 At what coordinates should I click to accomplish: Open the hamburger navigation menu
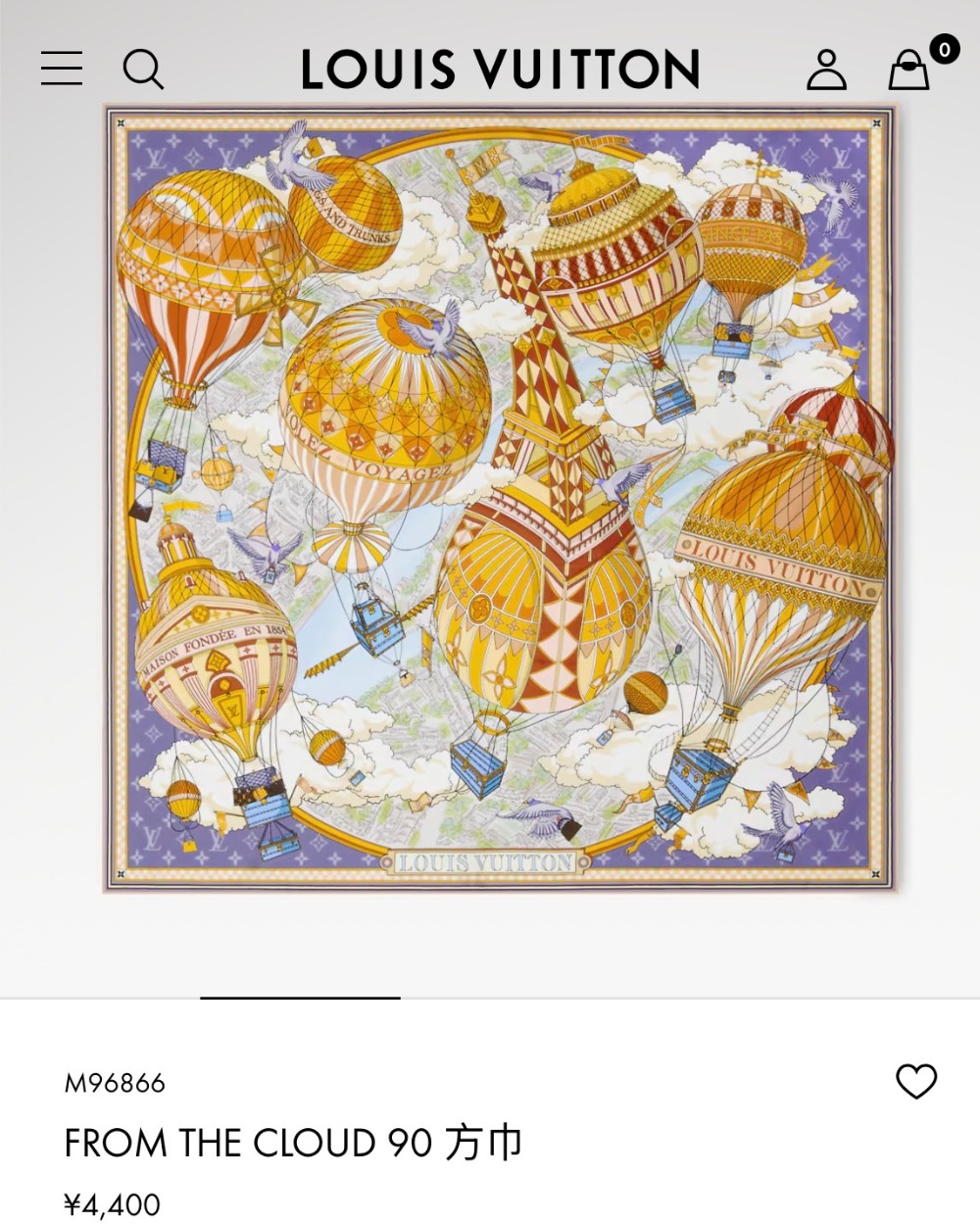click(x=61, y=69)
